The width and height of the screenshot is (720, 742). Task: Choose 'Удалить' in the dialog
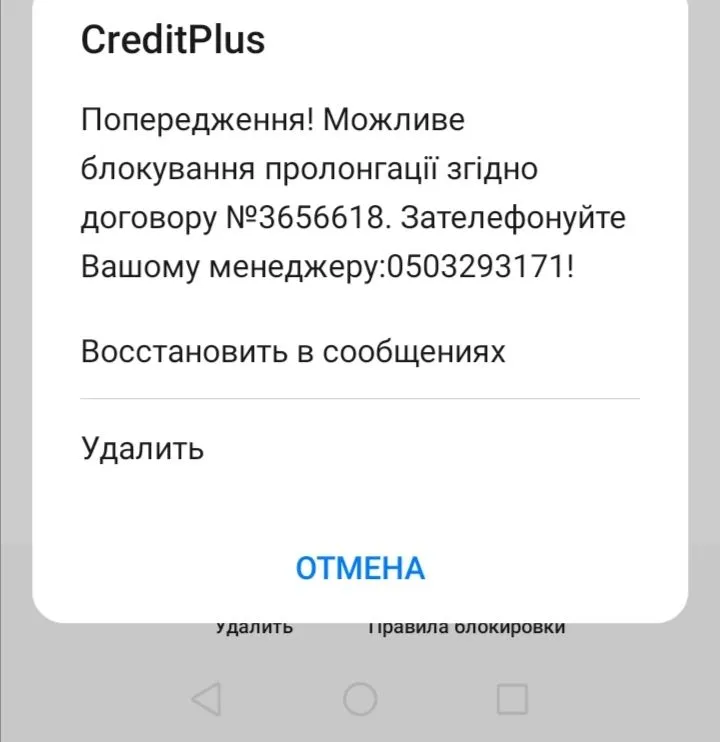143,448
